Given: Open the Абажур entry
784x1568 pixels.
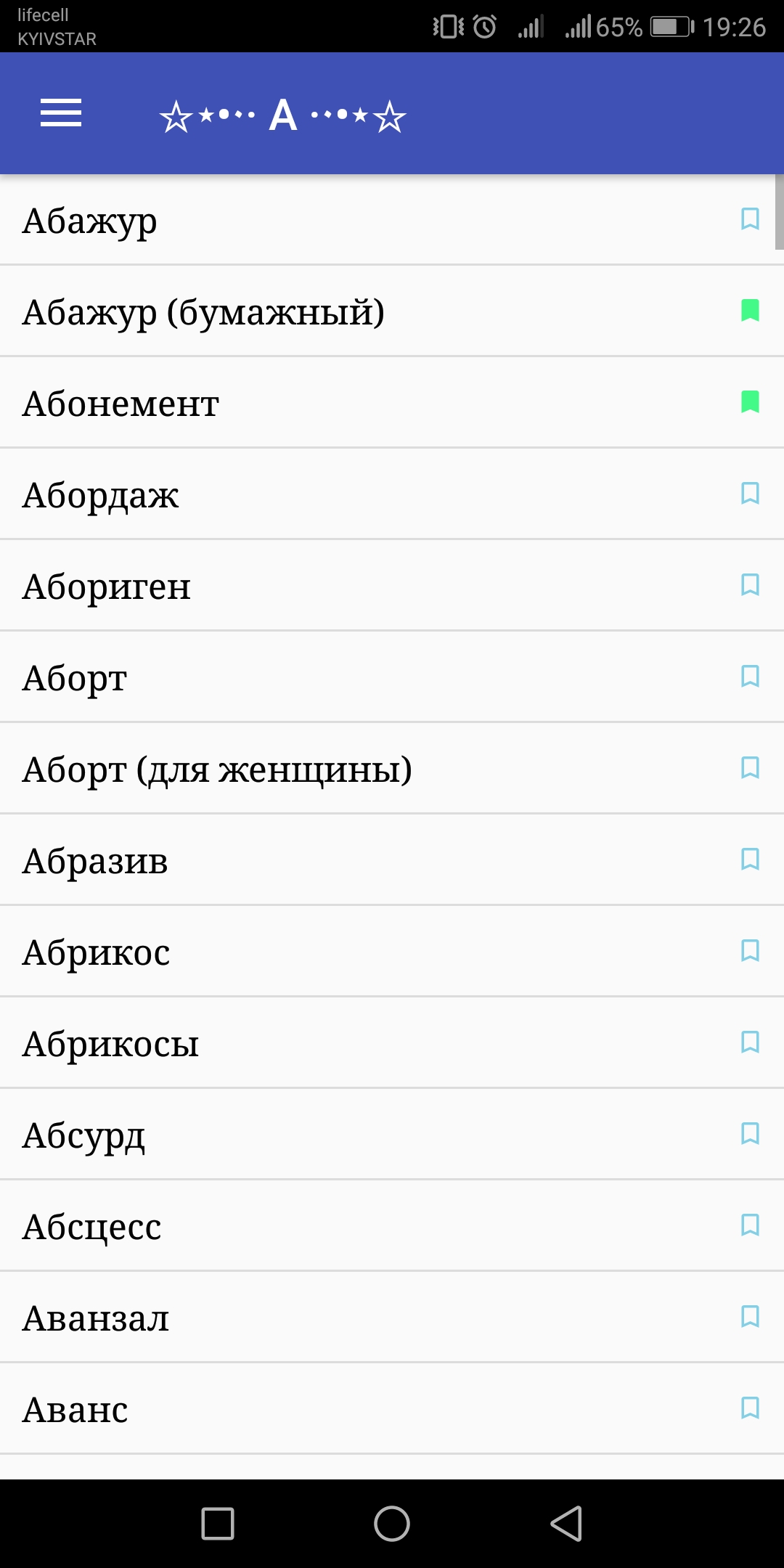Looking at the screenshot, I should click(x=392, y=220).
